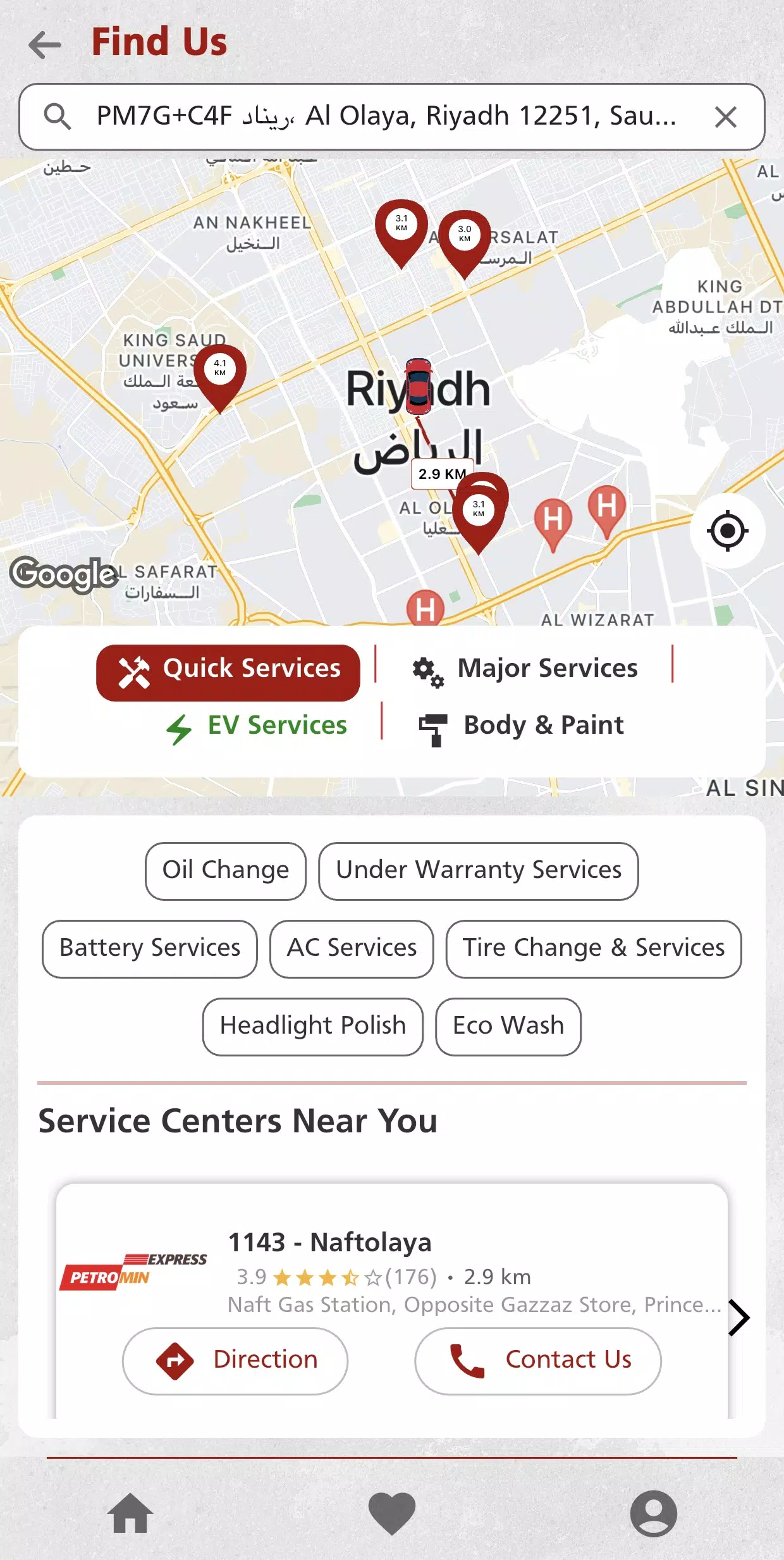Clear the address search field

[725, 117]
